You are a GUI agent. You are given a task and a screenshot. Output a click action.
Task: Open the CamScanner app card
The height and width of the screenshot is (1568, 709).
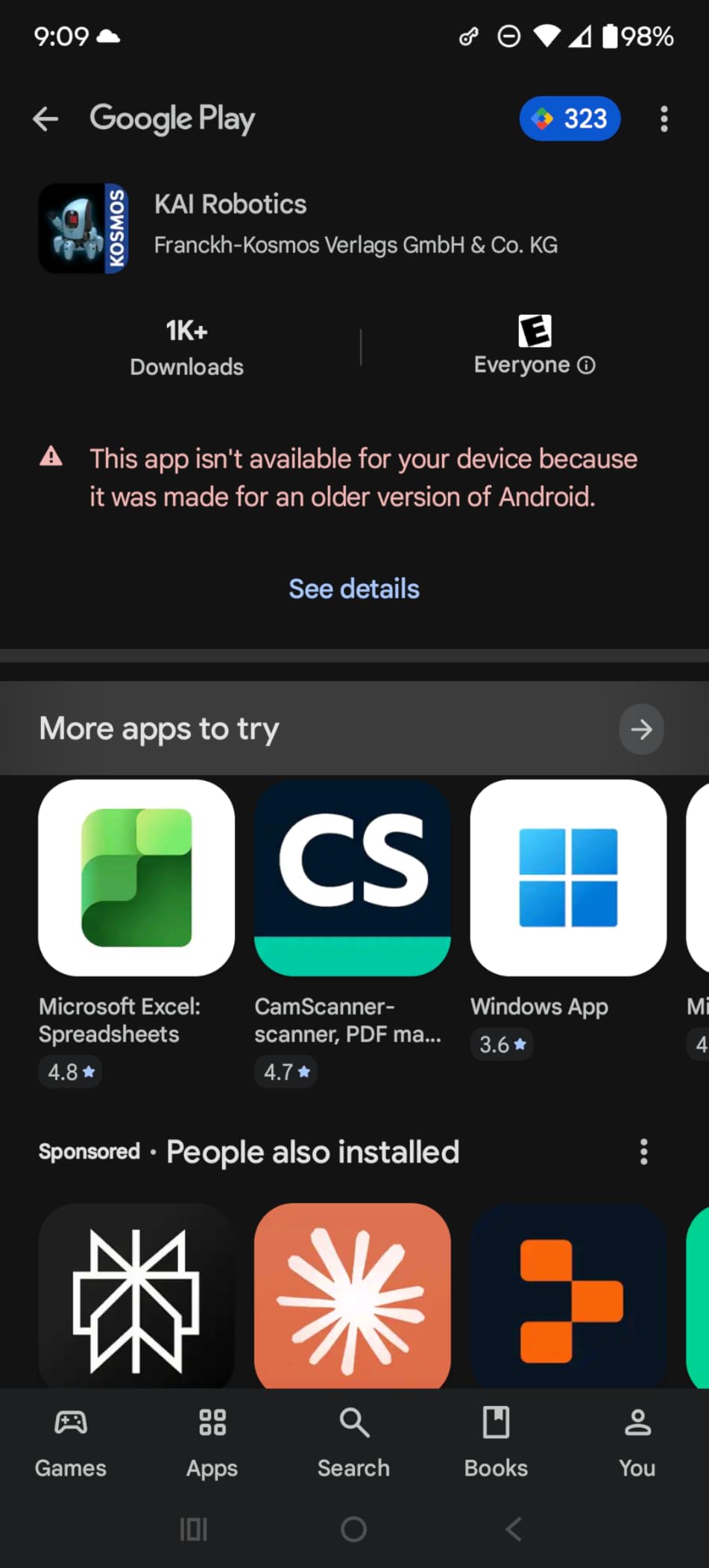pos(352,878)
